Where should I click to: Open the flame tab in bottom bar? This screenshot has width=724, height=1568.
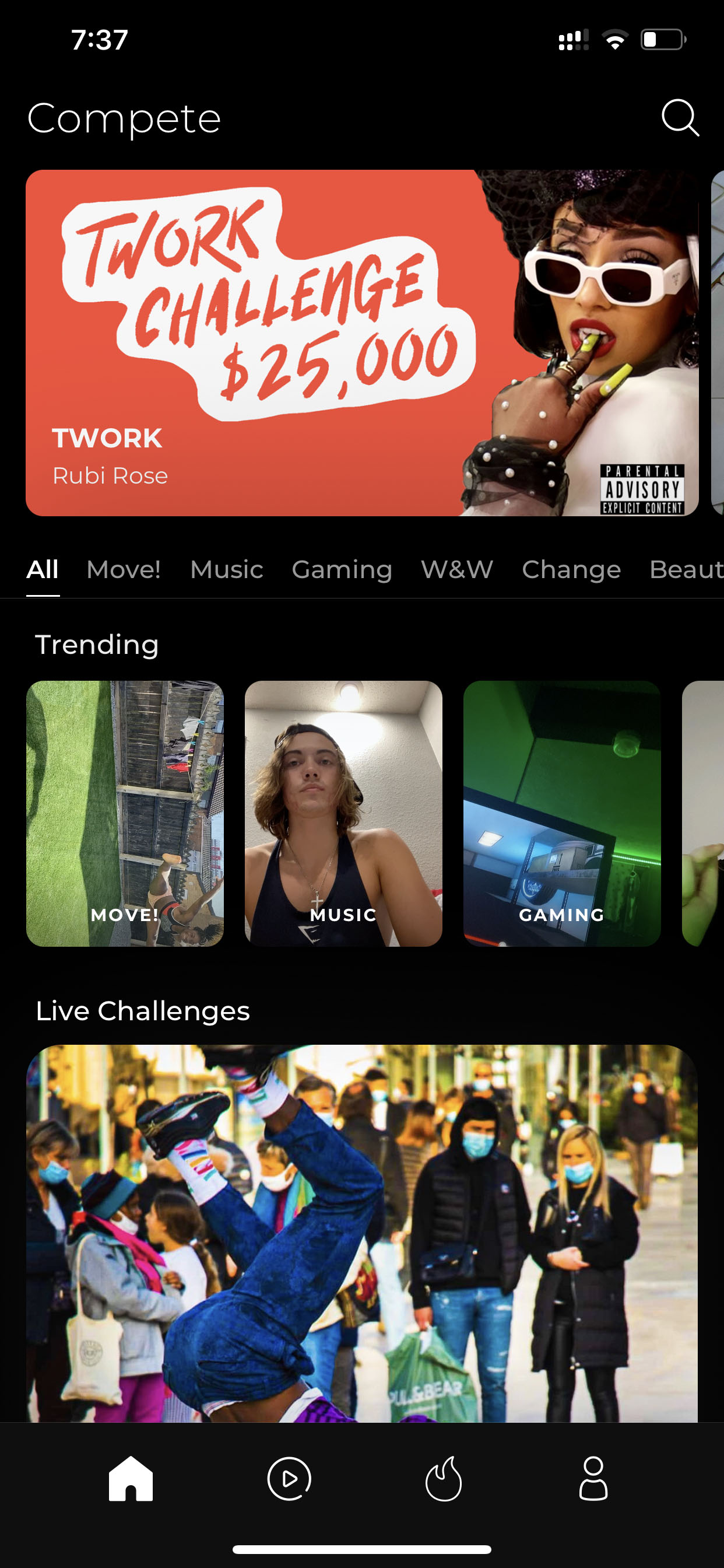tap(444, 1478)
